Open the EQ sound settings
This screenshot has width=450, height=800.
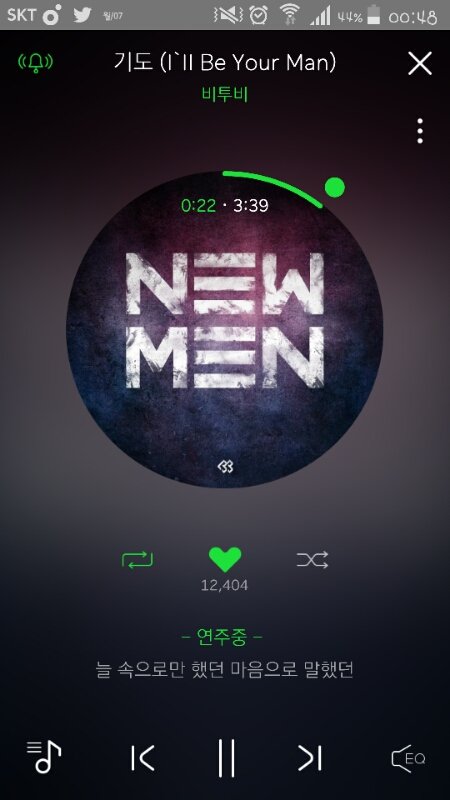pyautogui.click(x=408, y=758)
